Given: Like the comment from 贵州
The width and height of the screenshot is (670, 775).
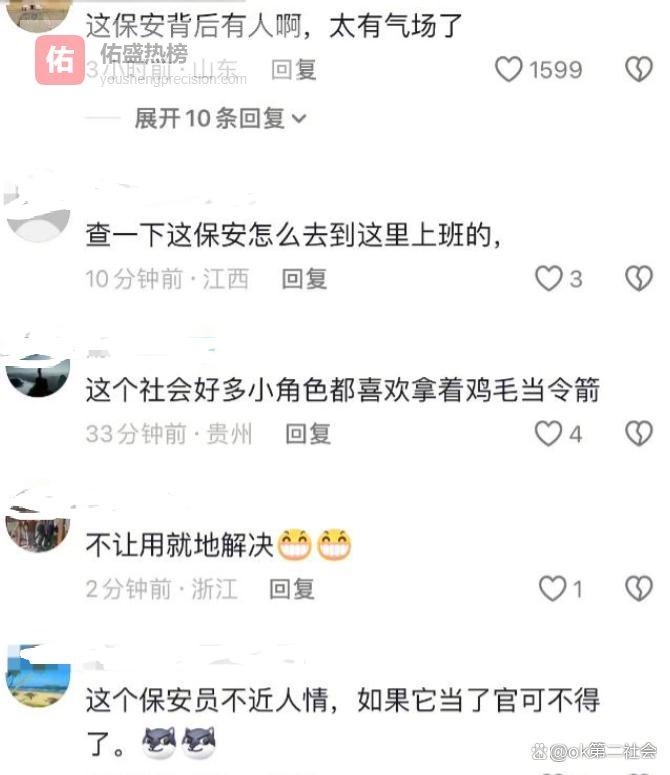Looking at the screenshot, I should pyautogui.click(x=549, y=433).
